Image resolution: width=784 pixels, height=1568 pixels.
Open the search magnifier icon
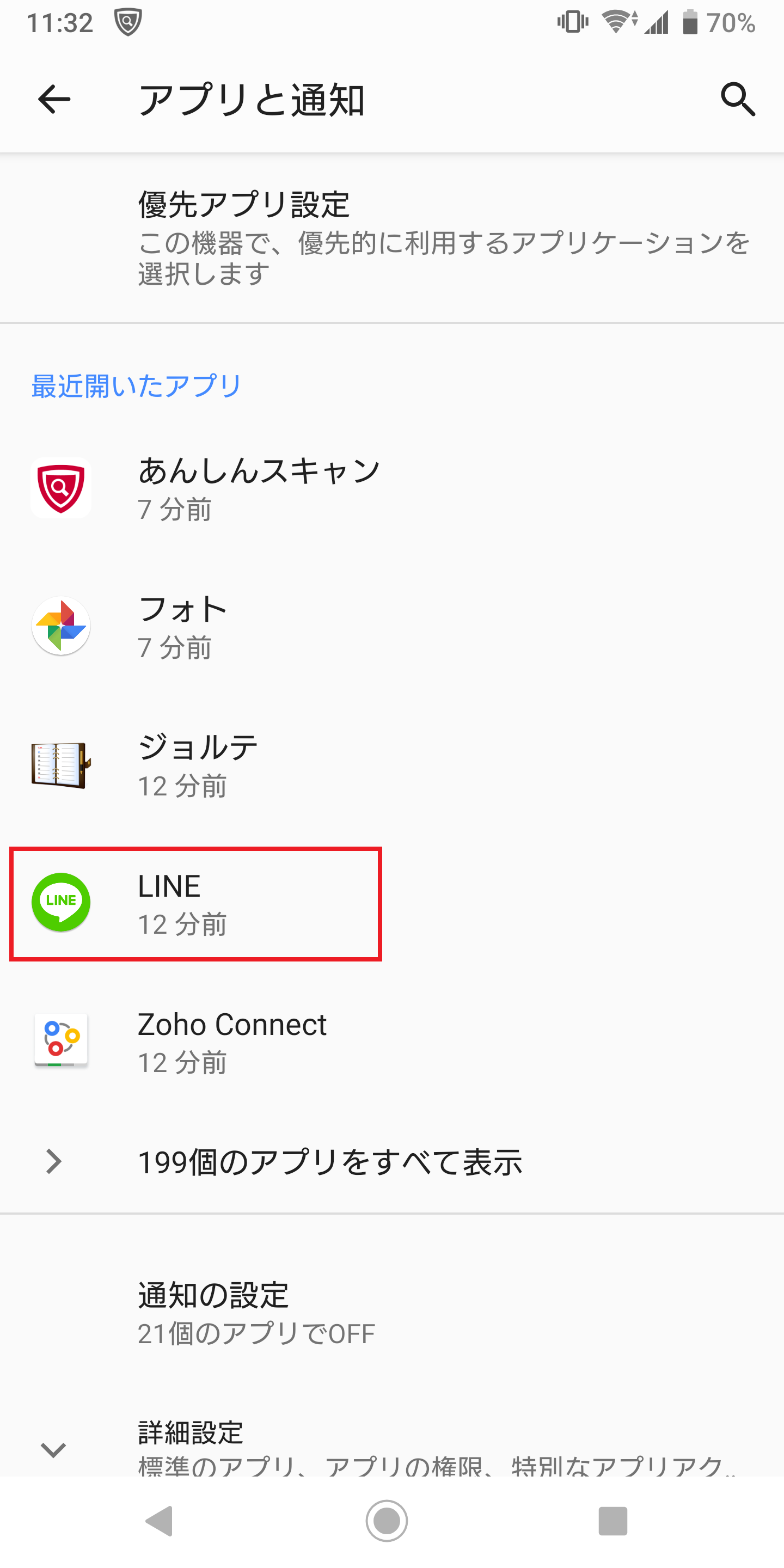[x=738, y=99]
